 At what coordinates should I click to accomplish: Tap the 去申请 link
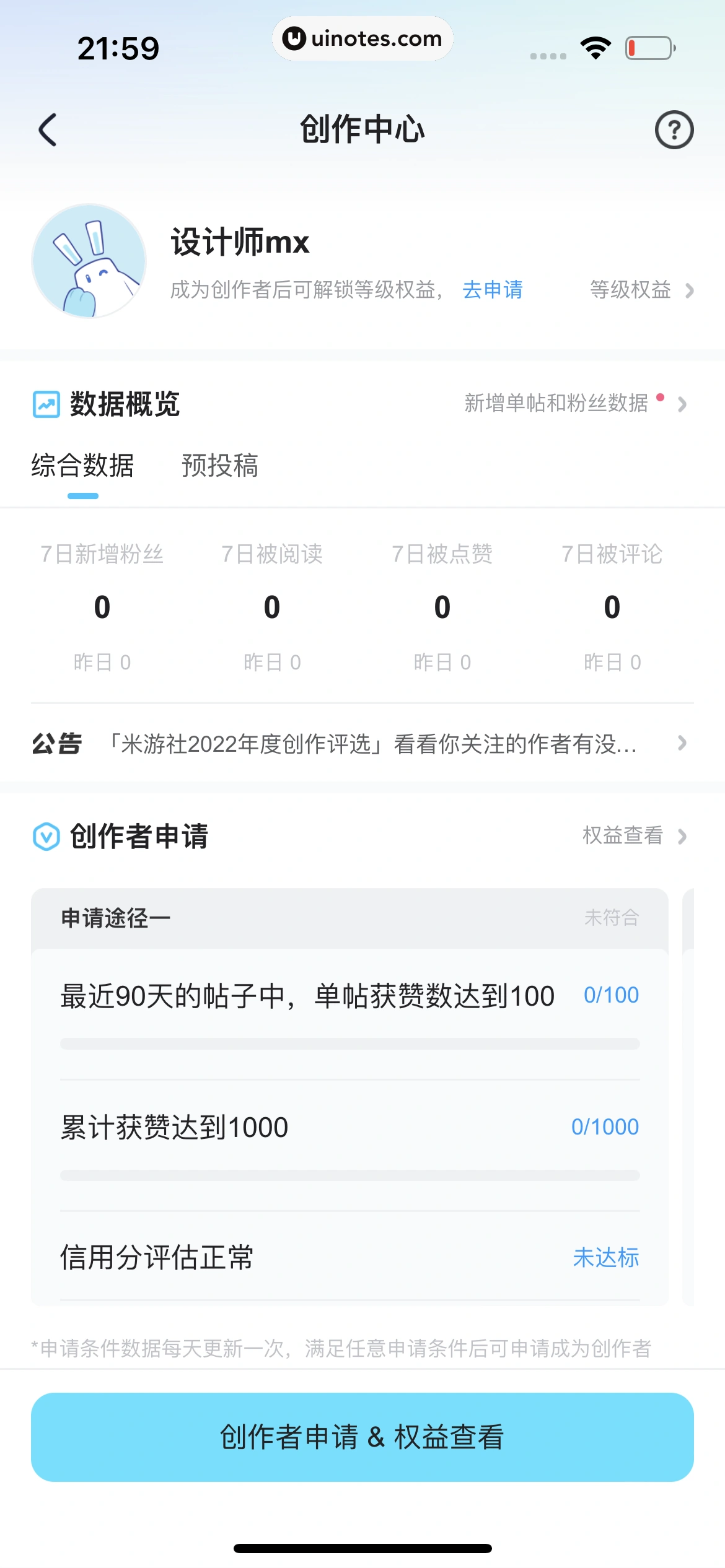tap(493, 290)
